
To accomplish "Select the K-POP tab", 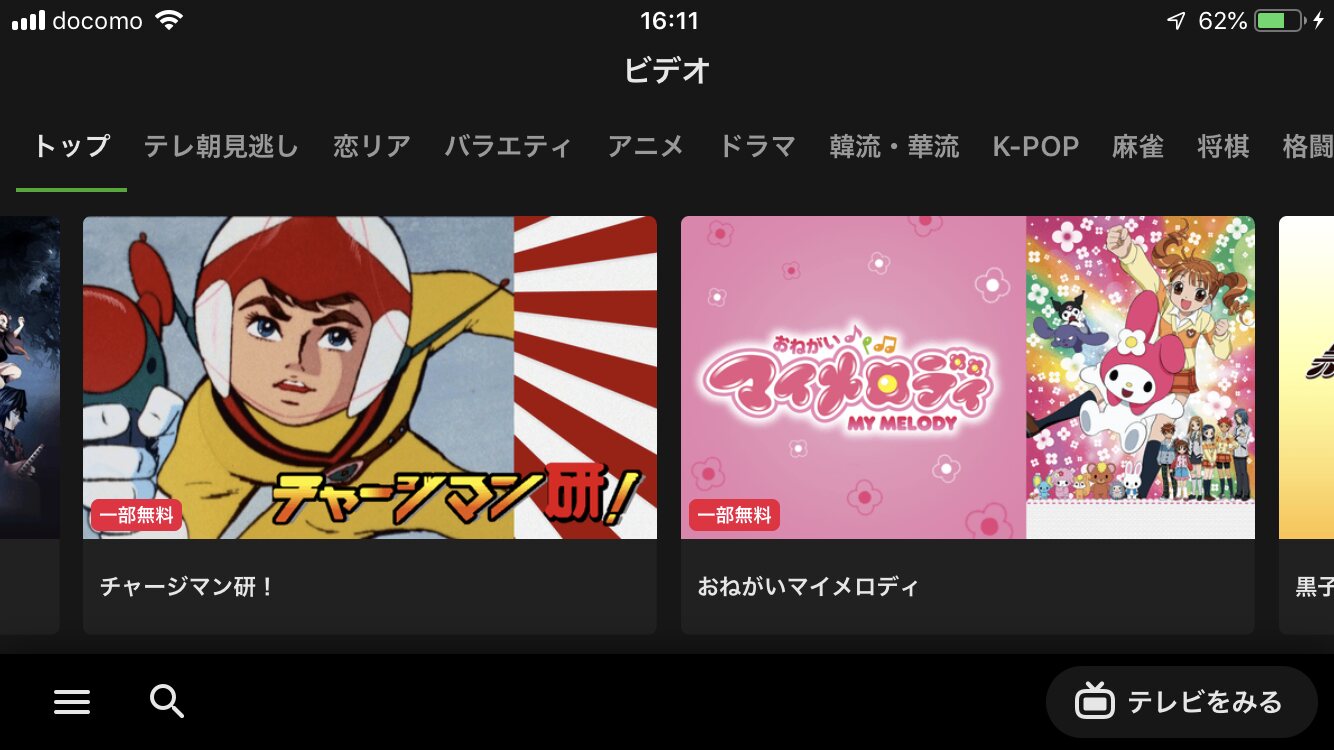I will click(x=1035, y=147).
